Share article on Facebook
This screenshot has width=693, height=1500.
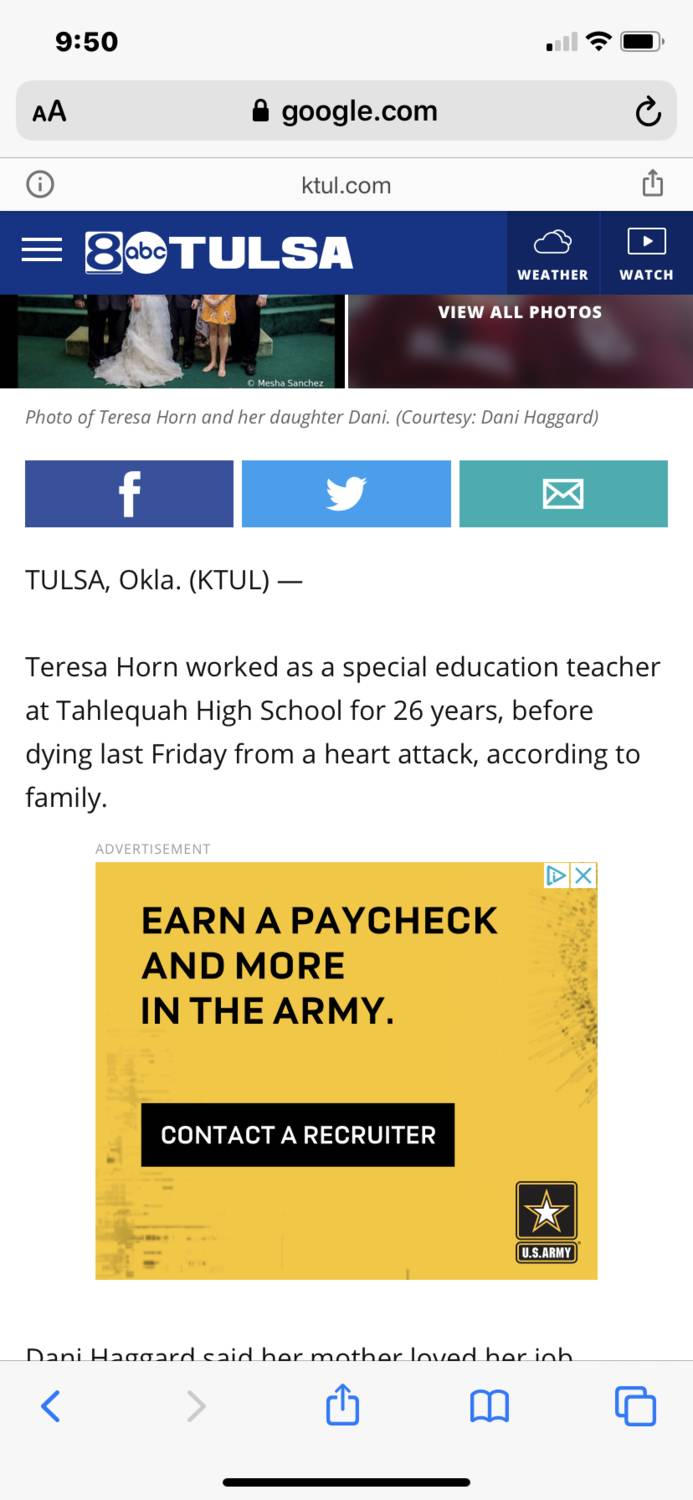[129, 493]
